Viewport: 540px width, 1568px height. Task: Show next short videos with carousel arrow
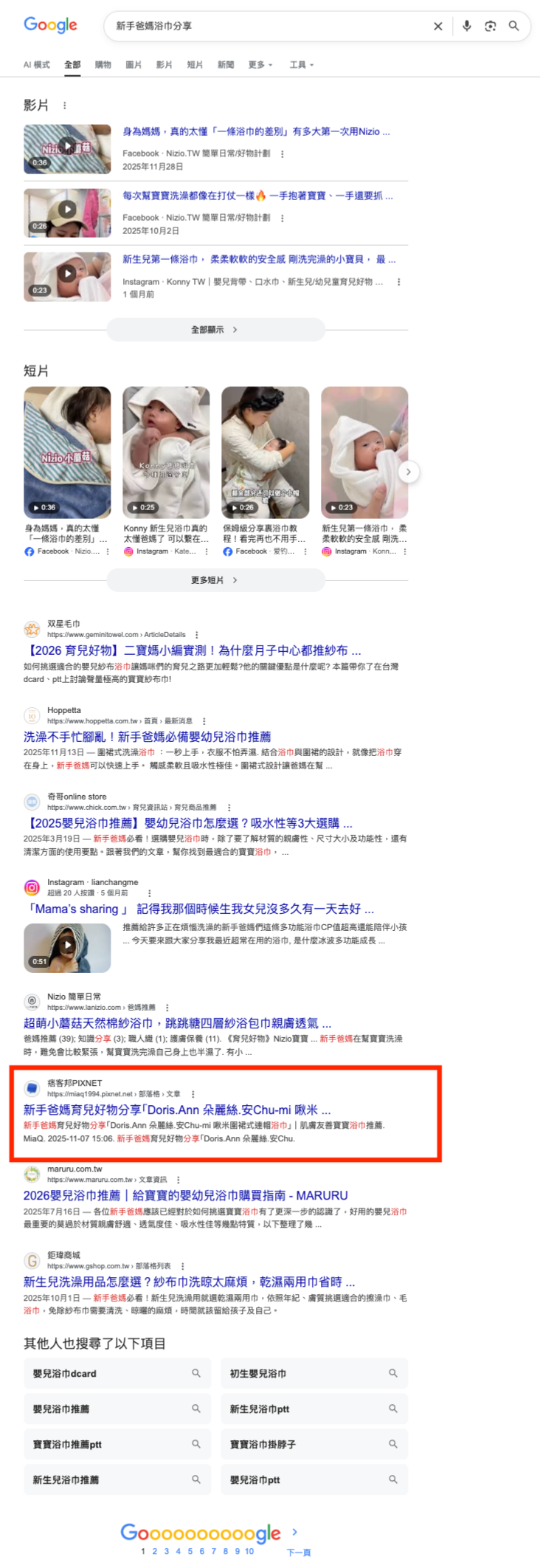click(x=409, y=472)
